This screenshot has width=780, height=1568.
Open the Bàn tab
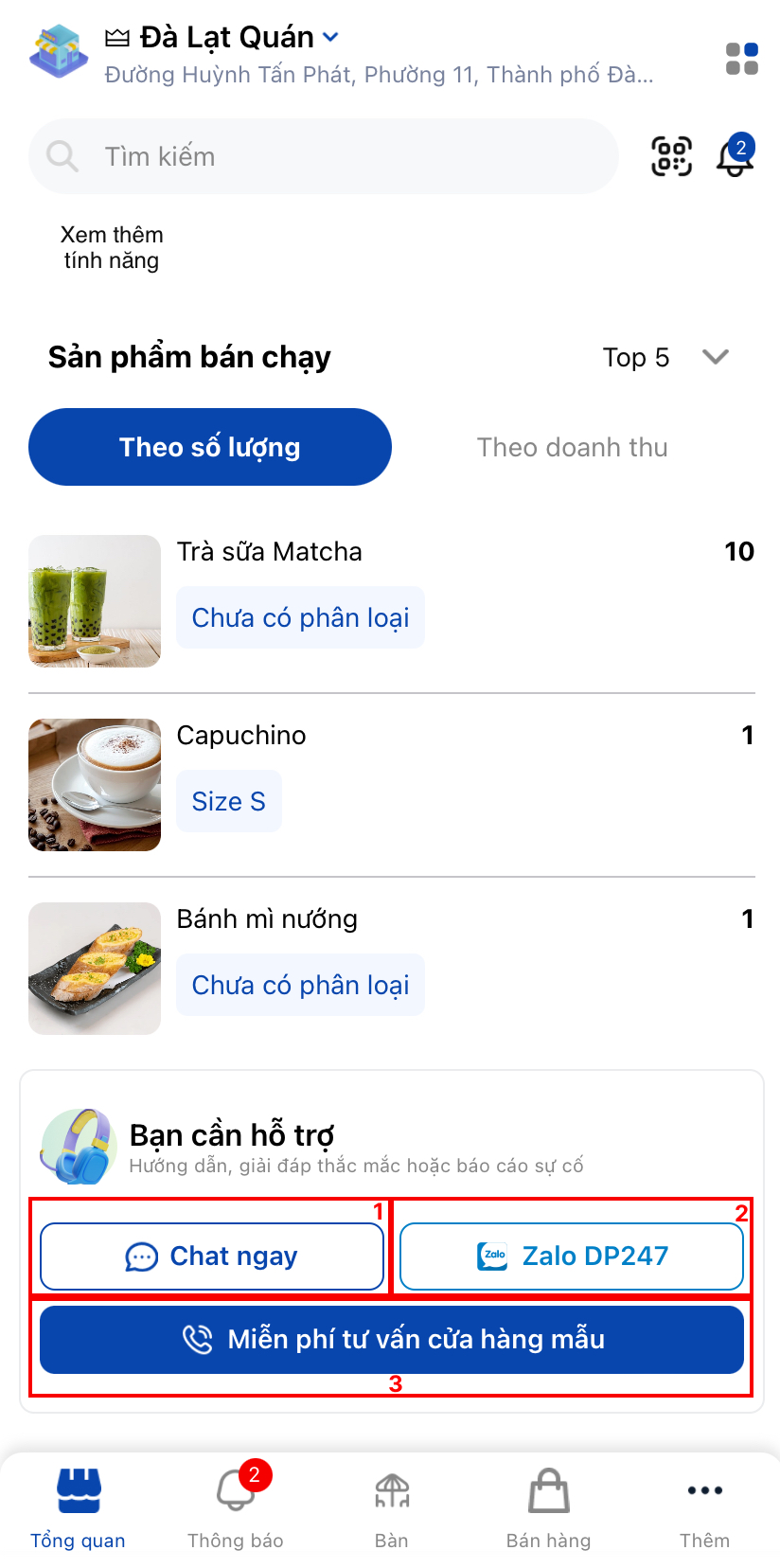click(x=391, y=1507)
